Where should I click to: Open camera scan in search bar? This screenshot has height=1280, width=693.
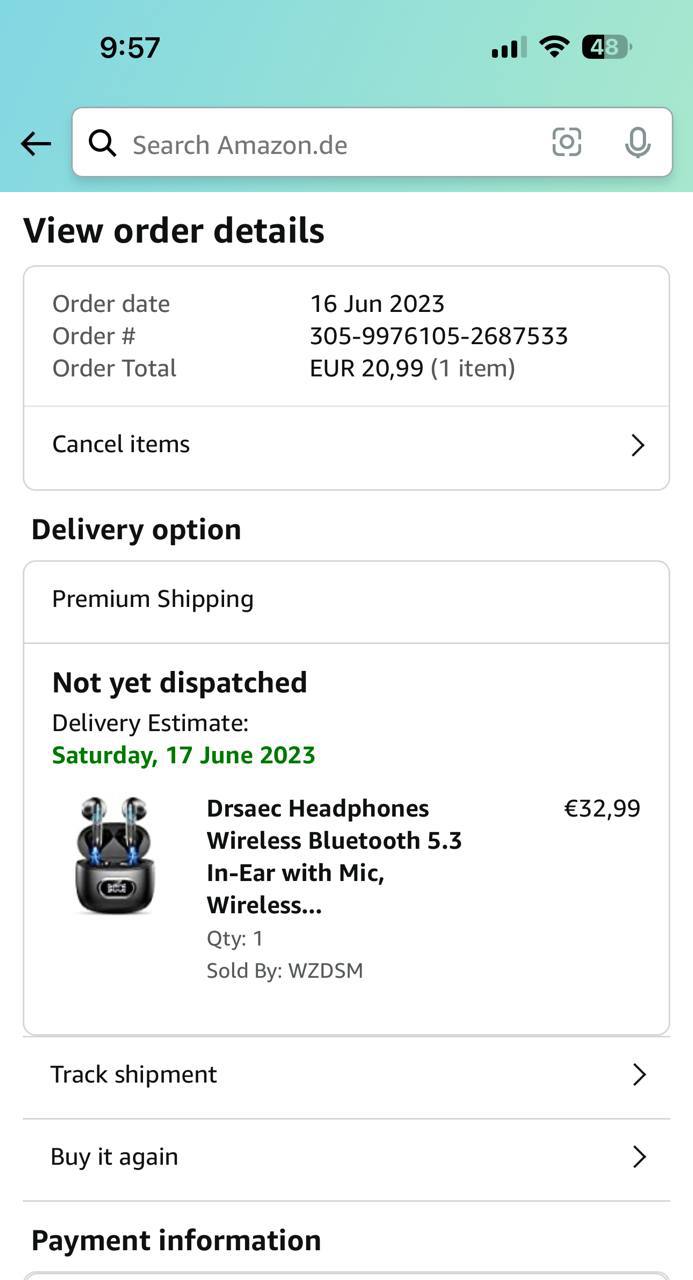pos(567,143)
